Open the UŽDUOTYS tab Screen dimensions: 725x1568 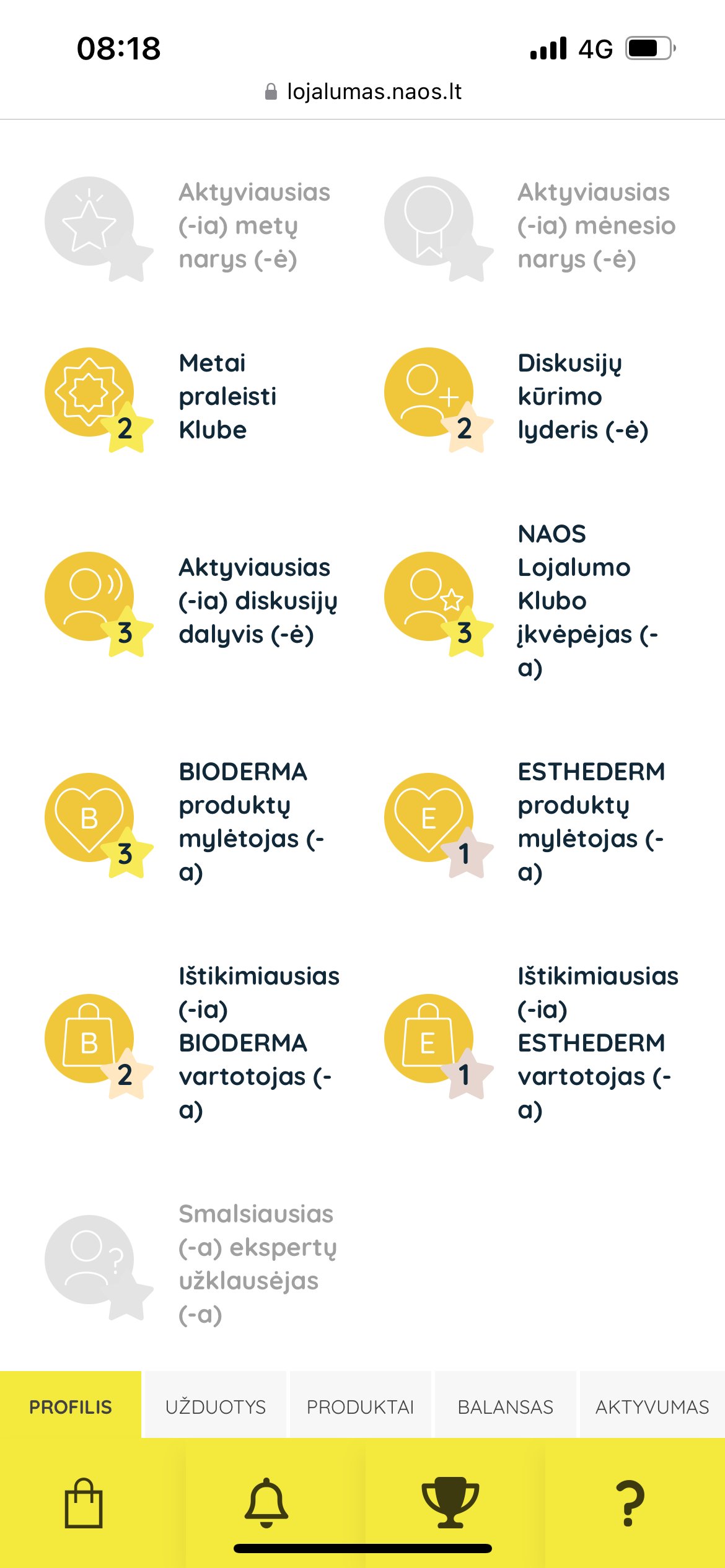pyautogui.click(x=215, y=1406)
